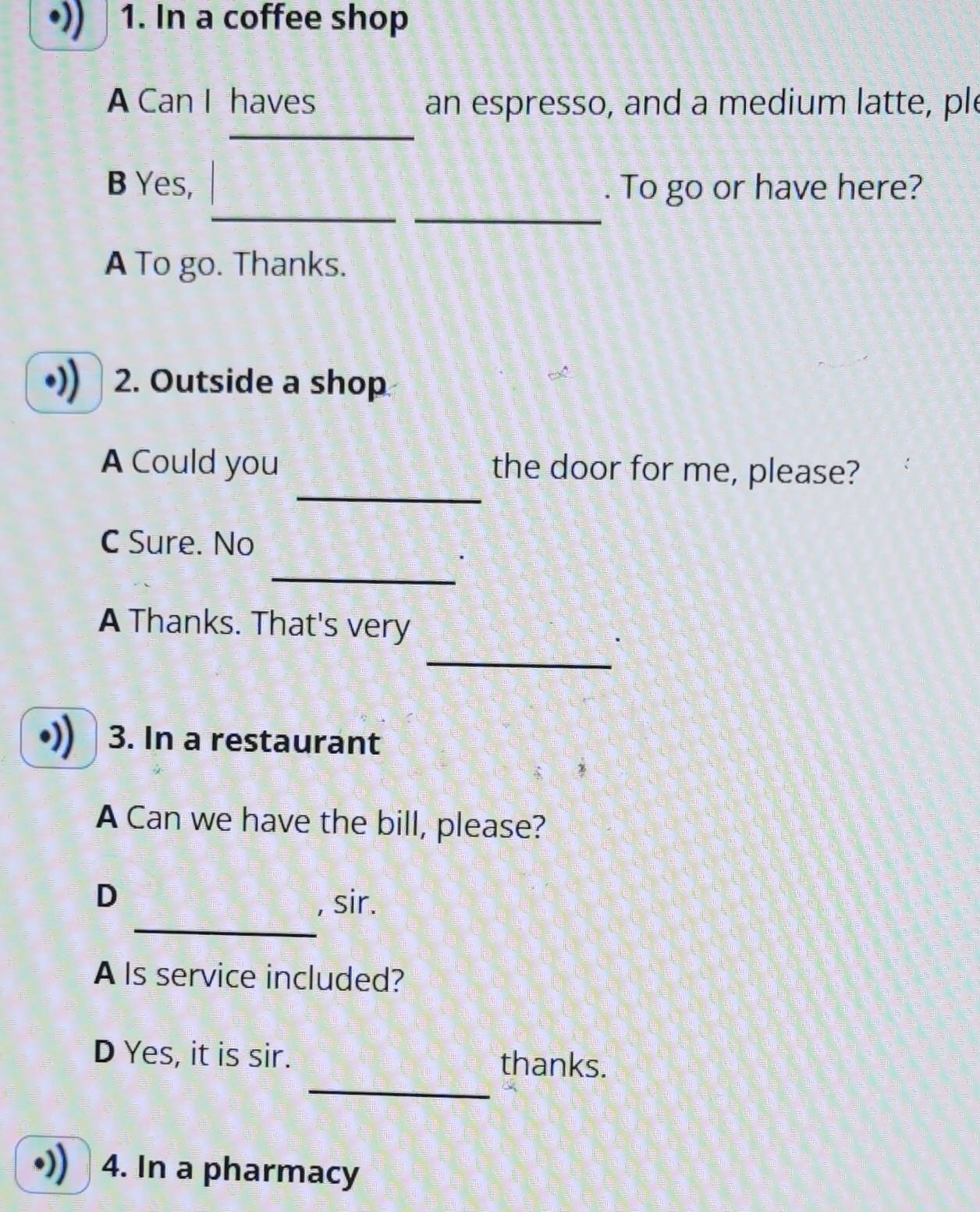Image resolution: width=980 pixels, height=1212 pixels.
Task: Tap the blank containing "haves"
Action: (x=321, y=112)
